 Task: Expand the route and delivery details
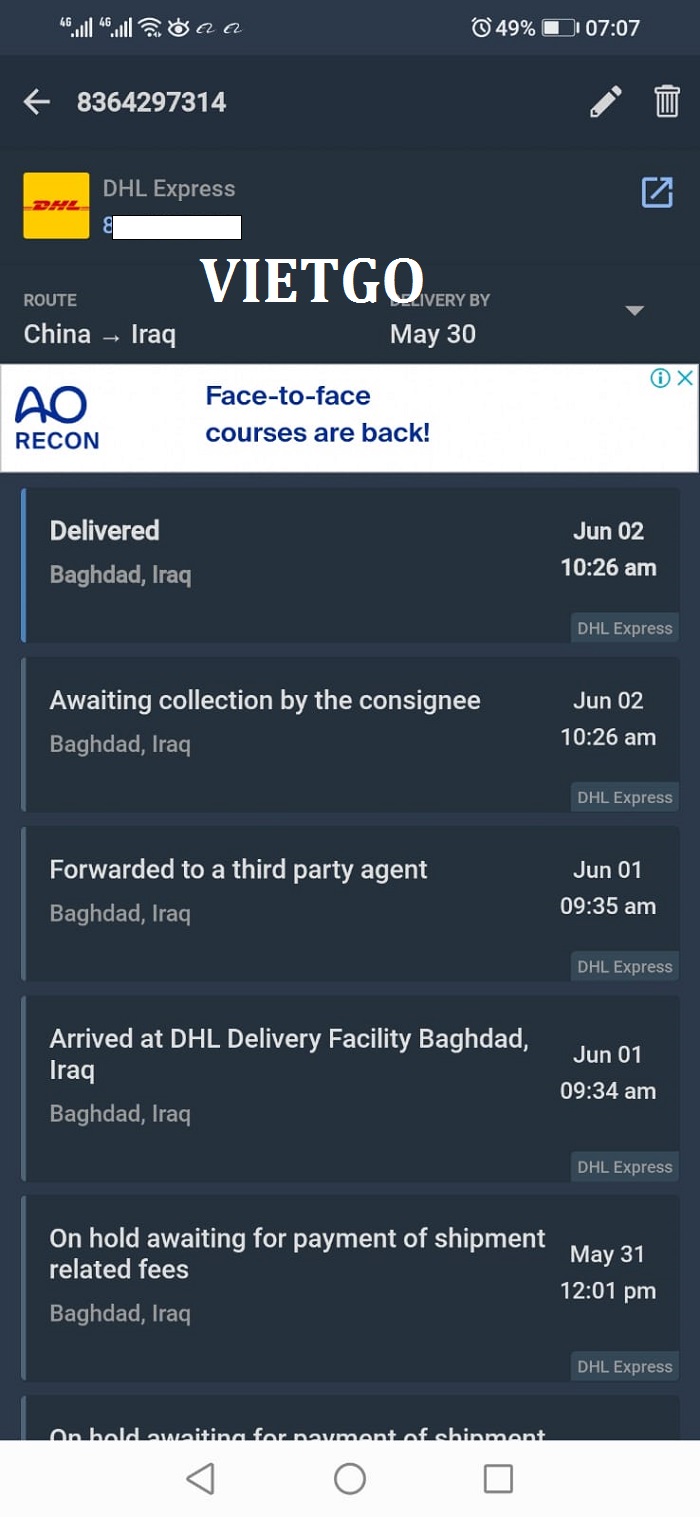[x=634, y=311]
